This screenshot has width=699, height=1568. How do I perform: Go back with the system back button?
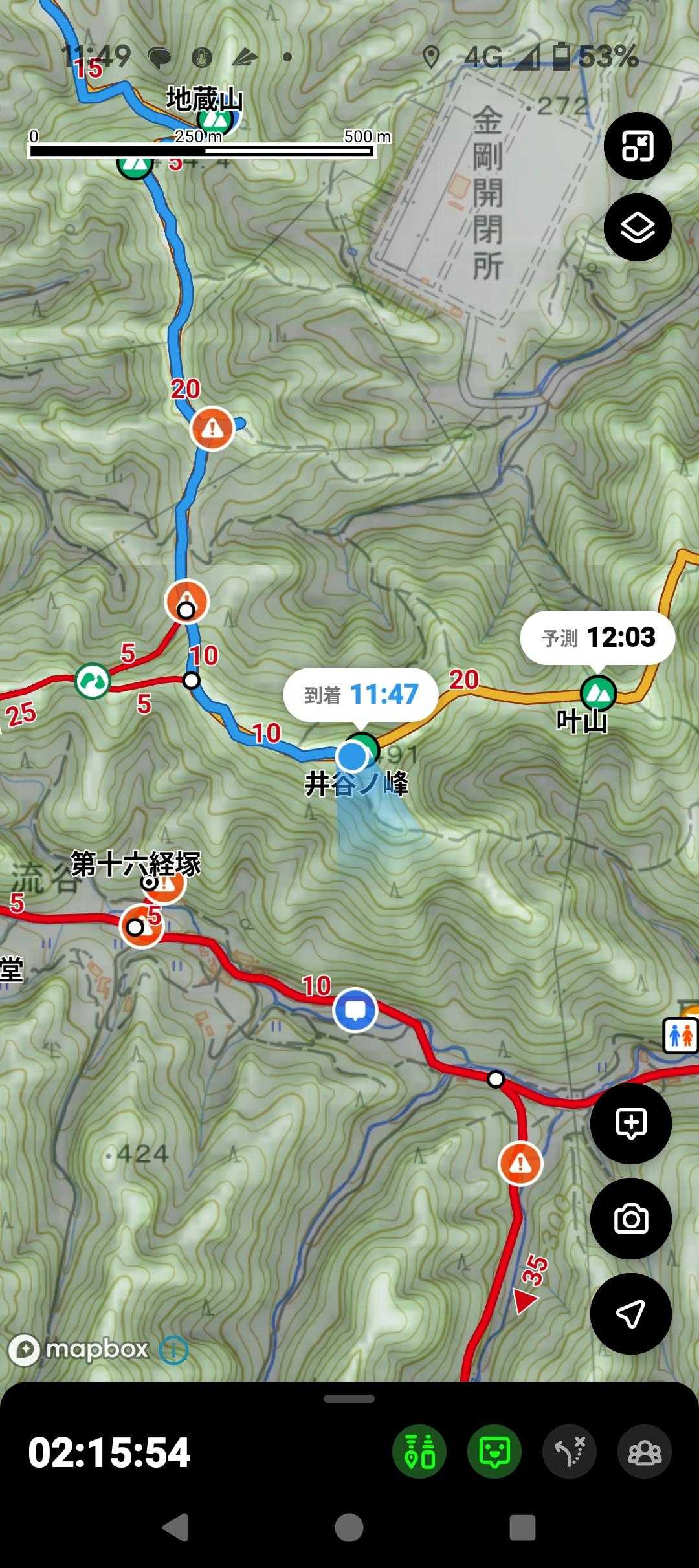point(175,1528)
